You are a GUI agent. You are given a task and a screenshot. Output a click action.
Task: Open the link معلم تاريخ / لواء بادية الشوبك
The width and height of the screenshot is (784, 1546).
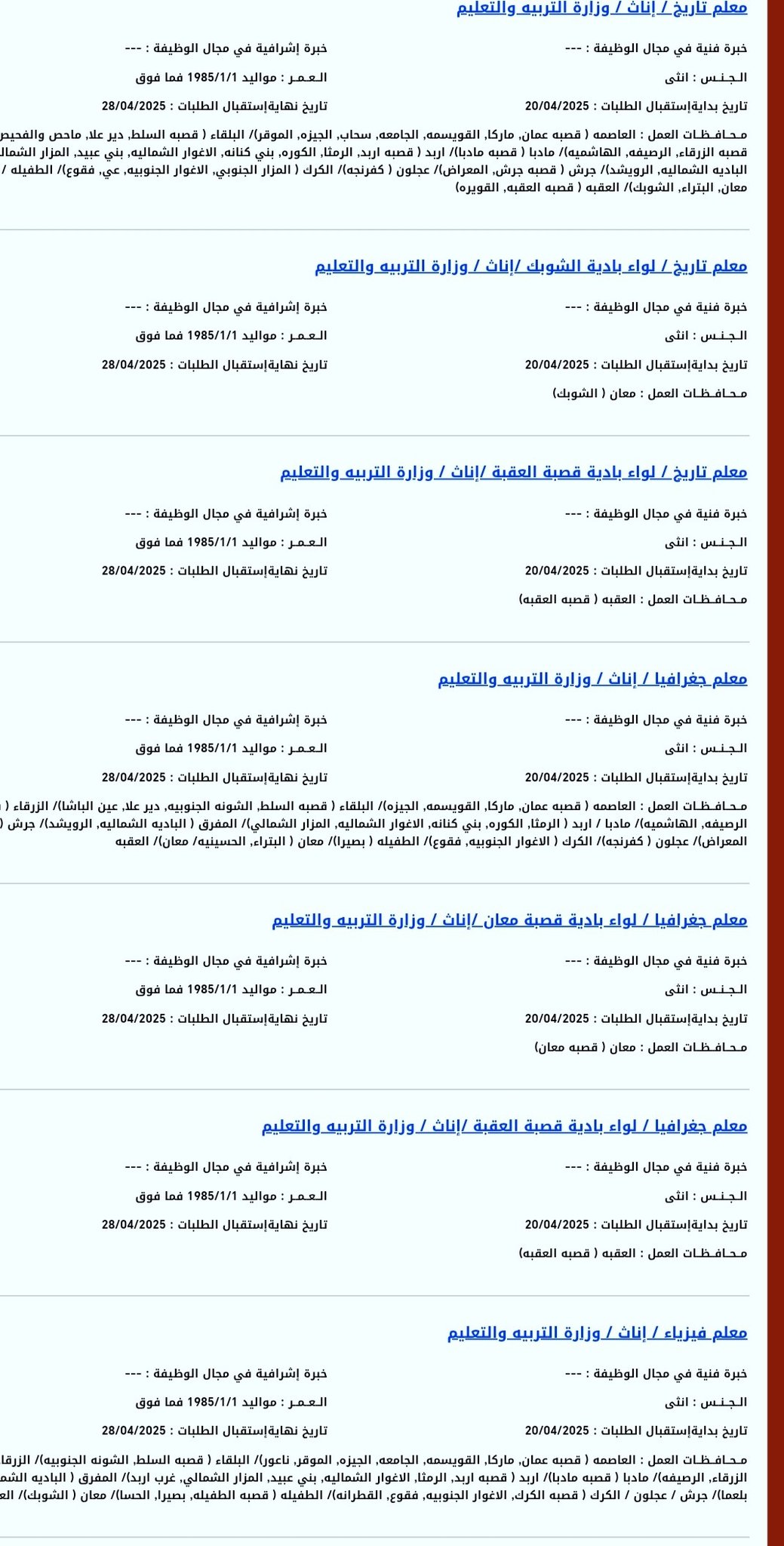pyautogui.click(x=530, y=266)
